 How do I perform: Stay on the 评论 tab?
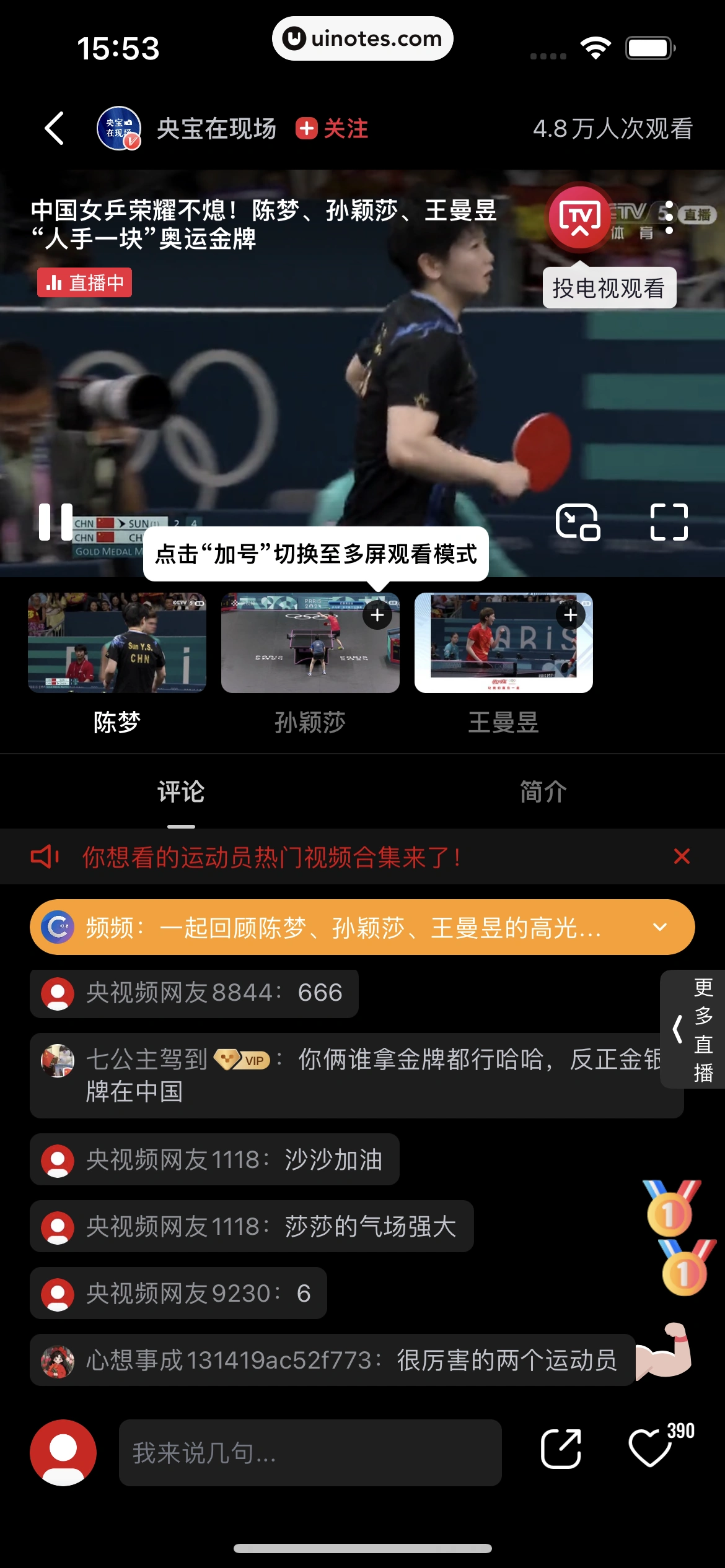tap(181, 792)
